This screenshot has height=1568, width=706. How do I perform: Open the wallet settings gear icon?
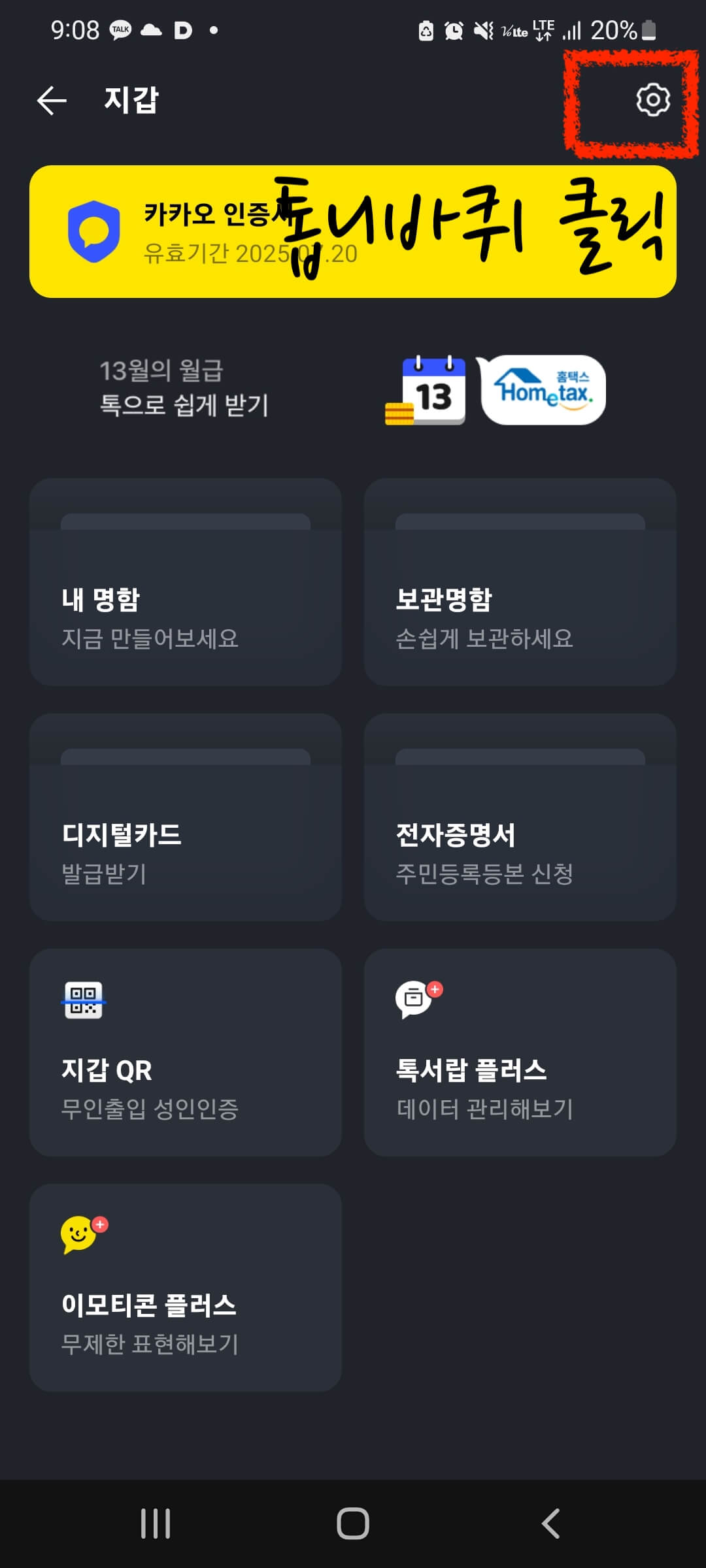(652, 100)
